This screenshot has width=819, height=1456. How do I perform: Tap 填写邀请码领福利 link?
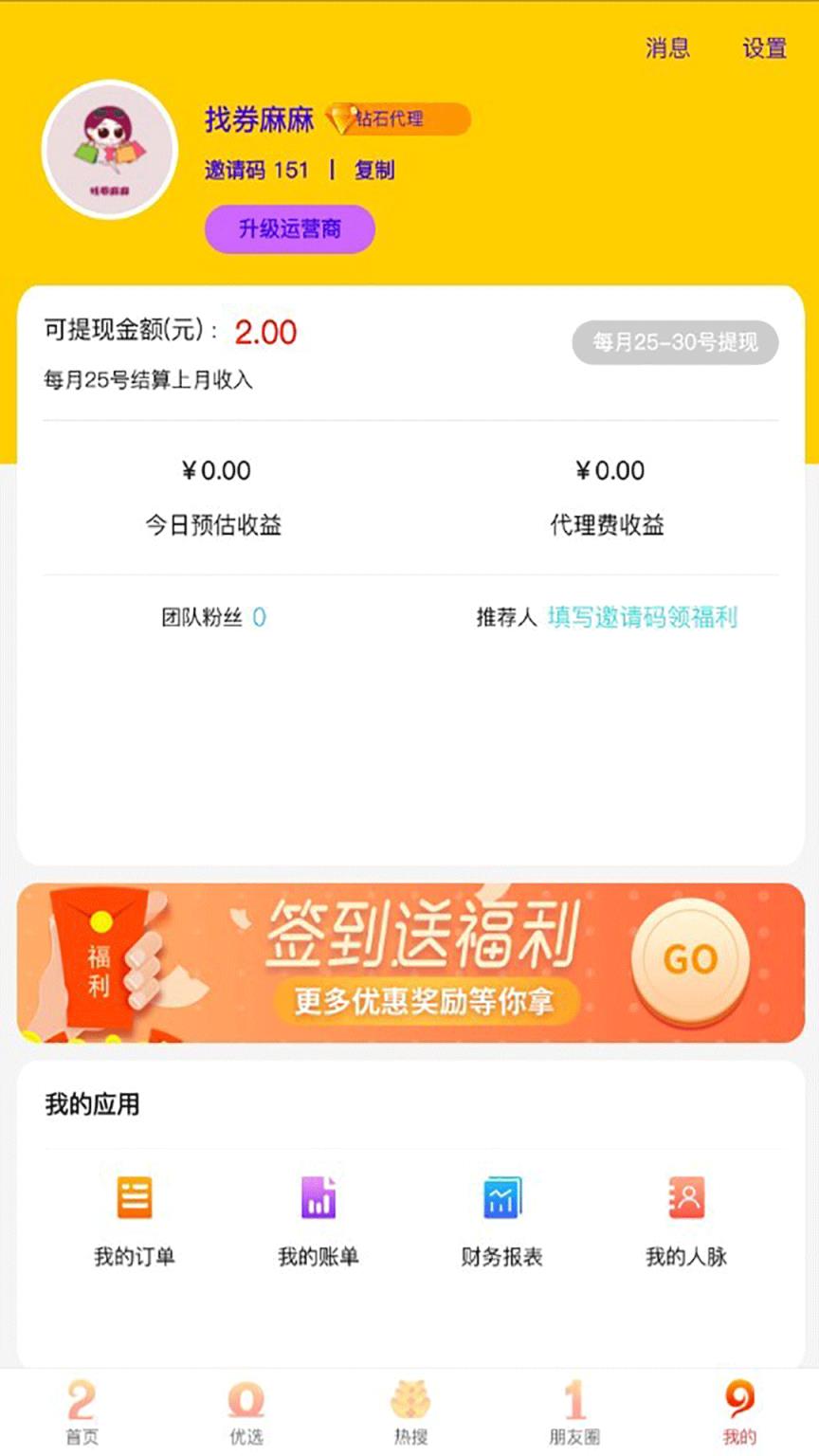point(642,617)
